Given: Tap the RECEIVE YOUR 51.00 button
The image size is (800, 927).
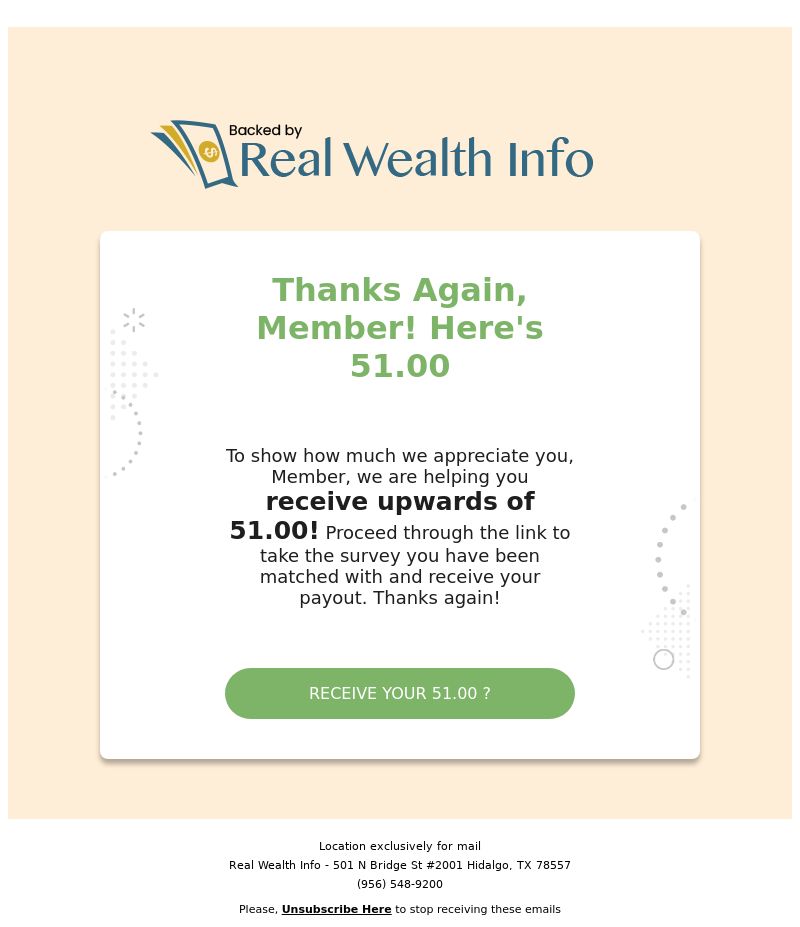Looking at the screenshot, I should click(399, 693).
